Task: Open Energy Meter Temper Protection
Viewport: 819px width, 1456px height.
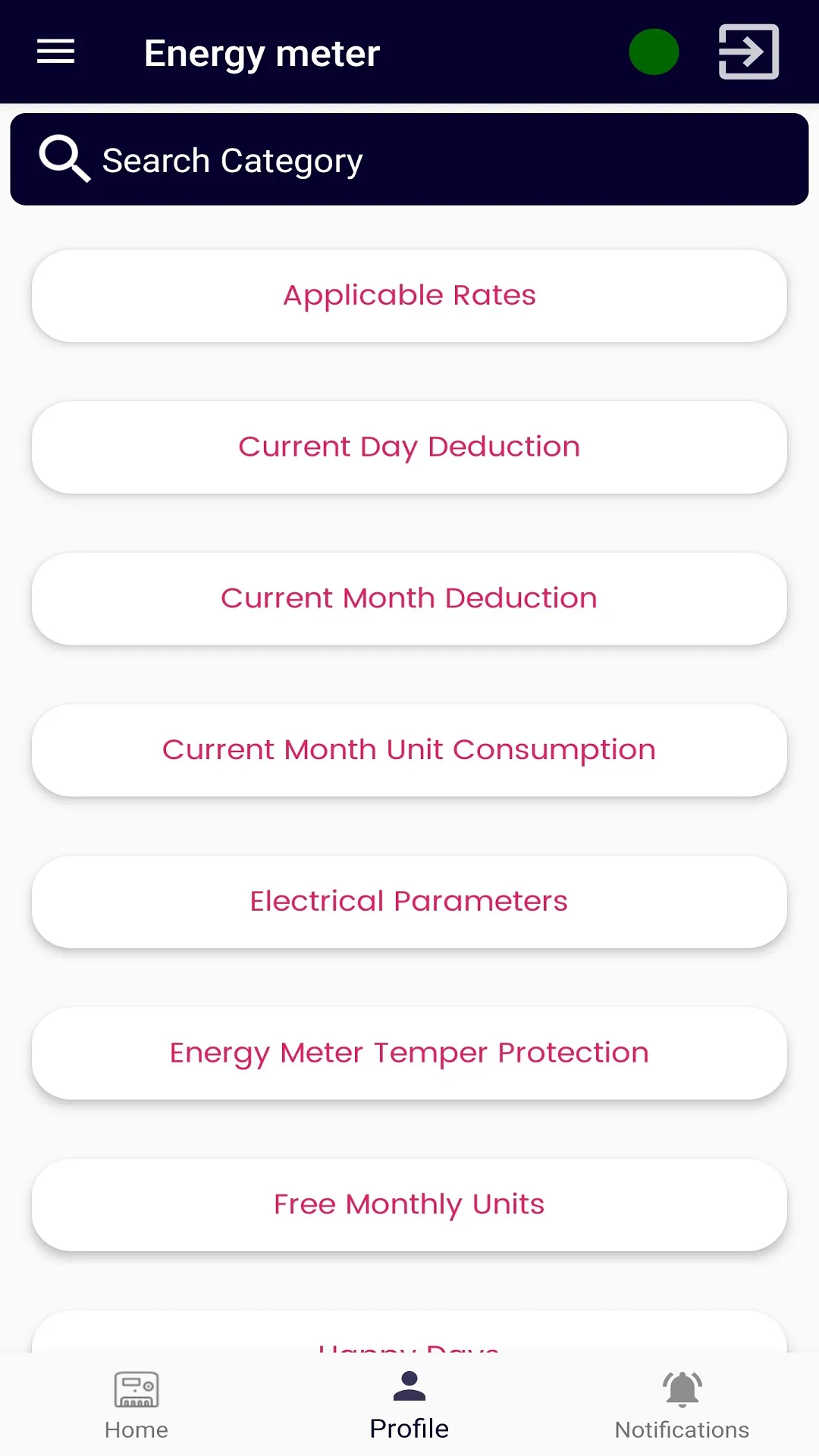Action: [409, 1053]
